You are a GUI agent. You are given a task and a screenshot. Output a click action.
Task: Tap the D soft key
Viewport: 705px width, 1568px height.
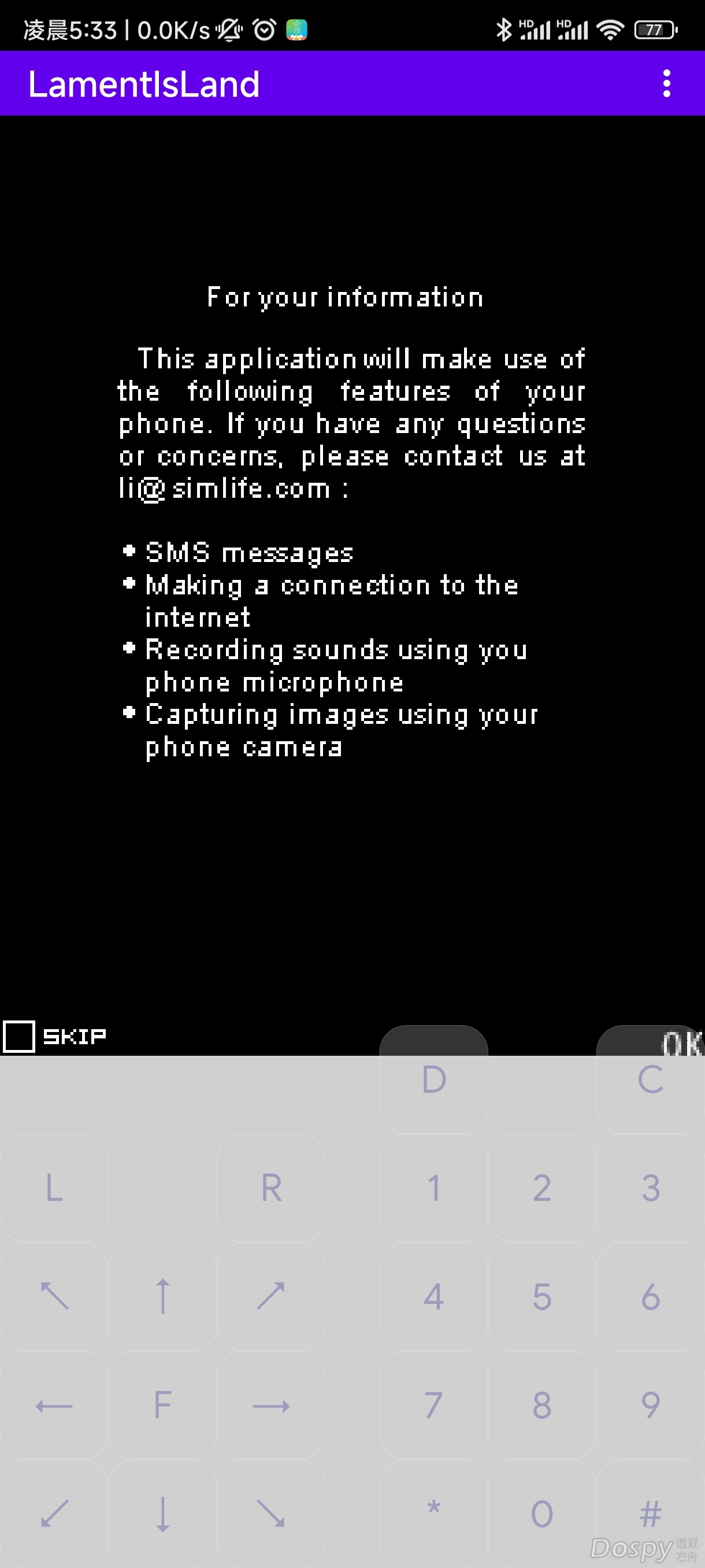click(x=434, y=1079)
